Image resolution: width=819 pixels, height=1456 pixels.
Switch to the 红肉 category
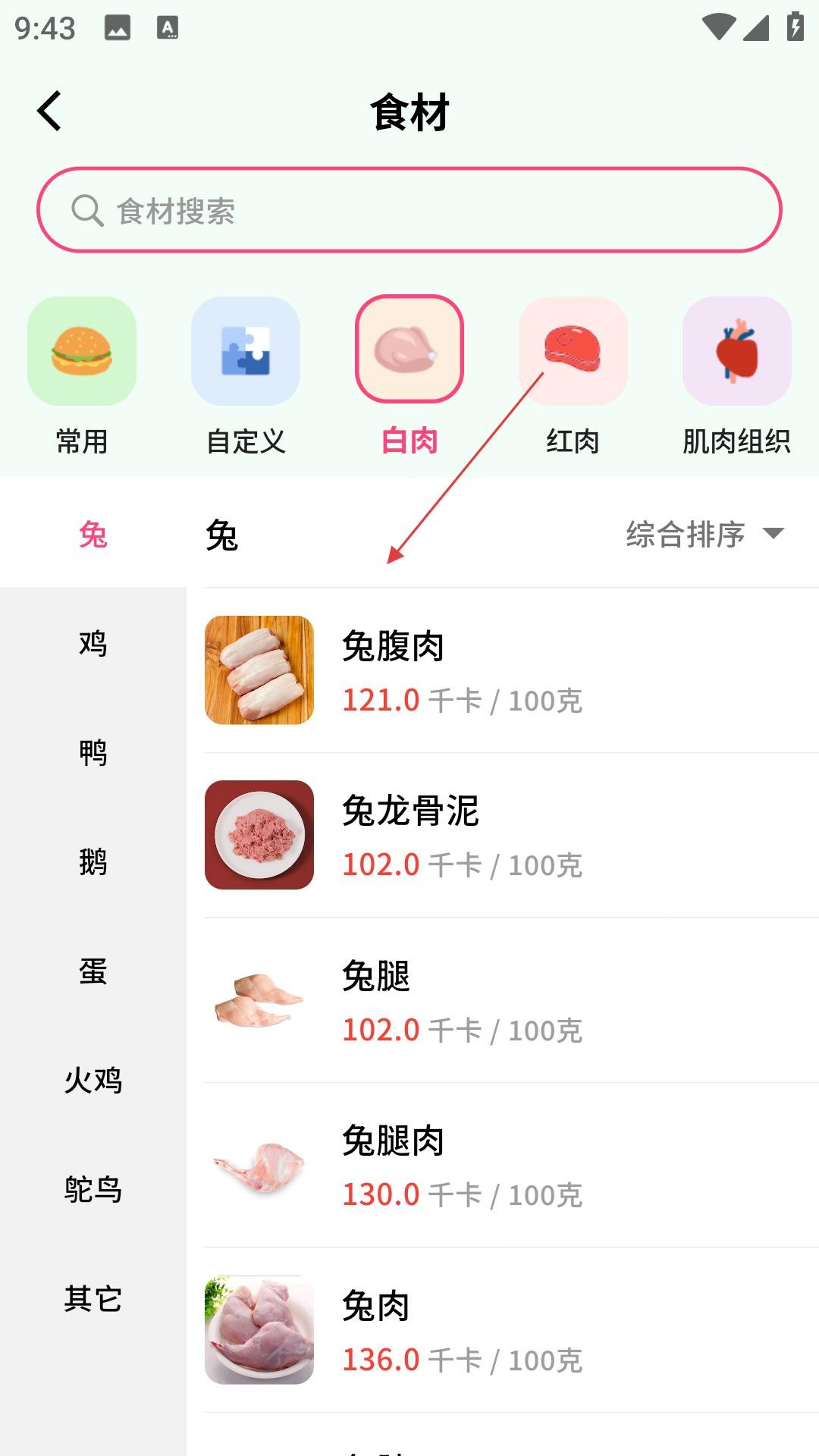573,377
